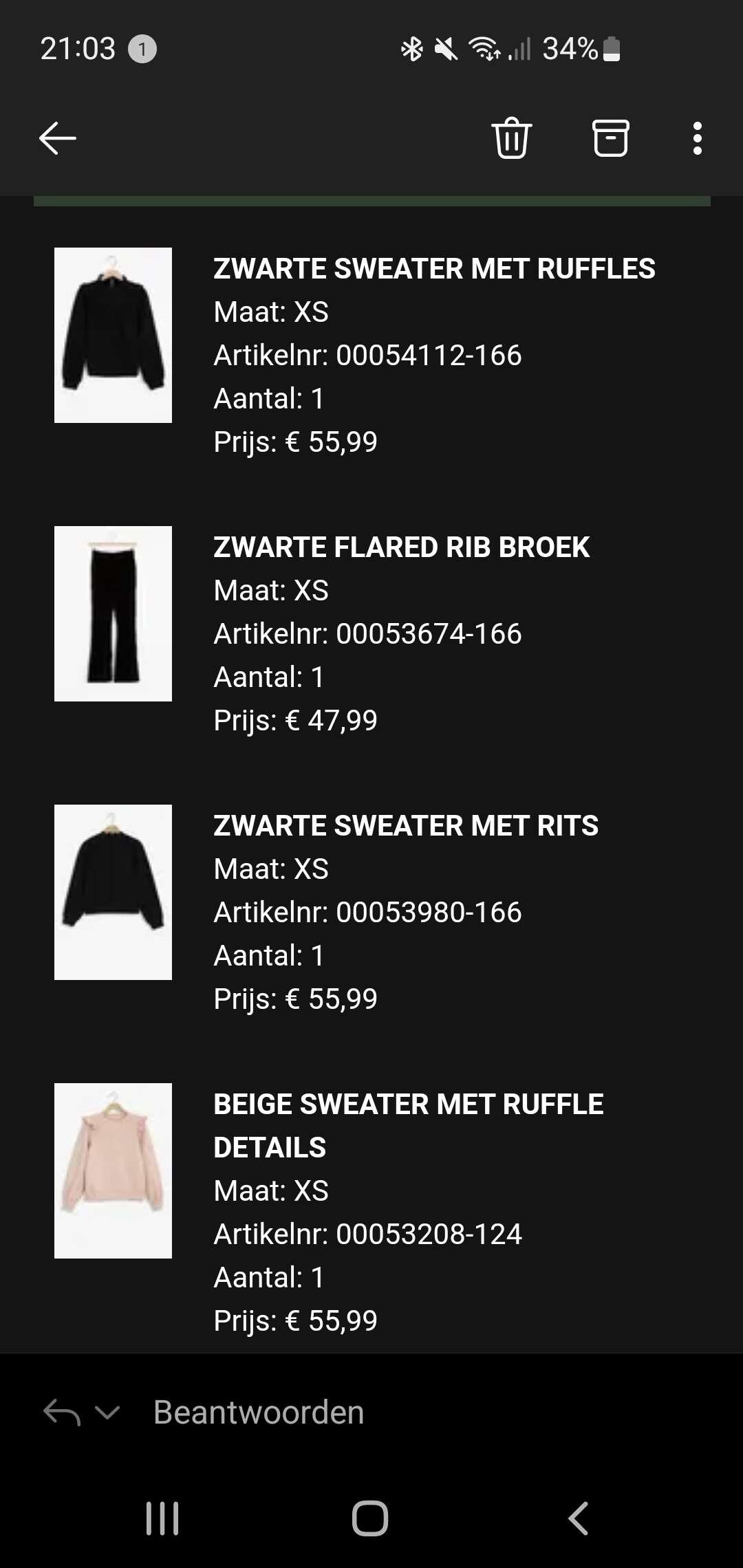Expand the reply options chevron
Screen dimensions: 743x1568
pyautogui.click(x=107, y=1413)
